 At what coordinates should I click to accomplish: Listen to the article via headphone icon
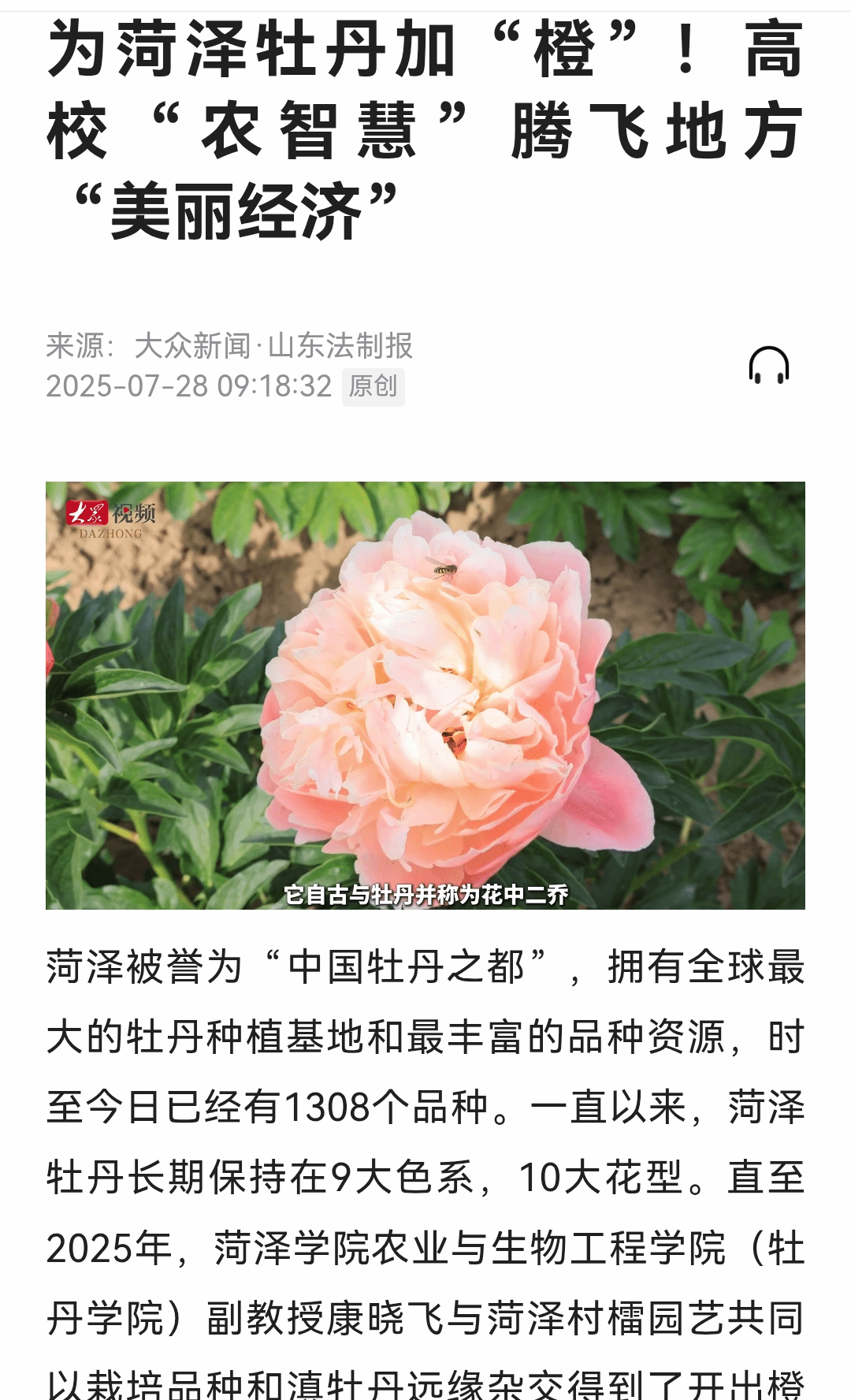pos(768,366)
